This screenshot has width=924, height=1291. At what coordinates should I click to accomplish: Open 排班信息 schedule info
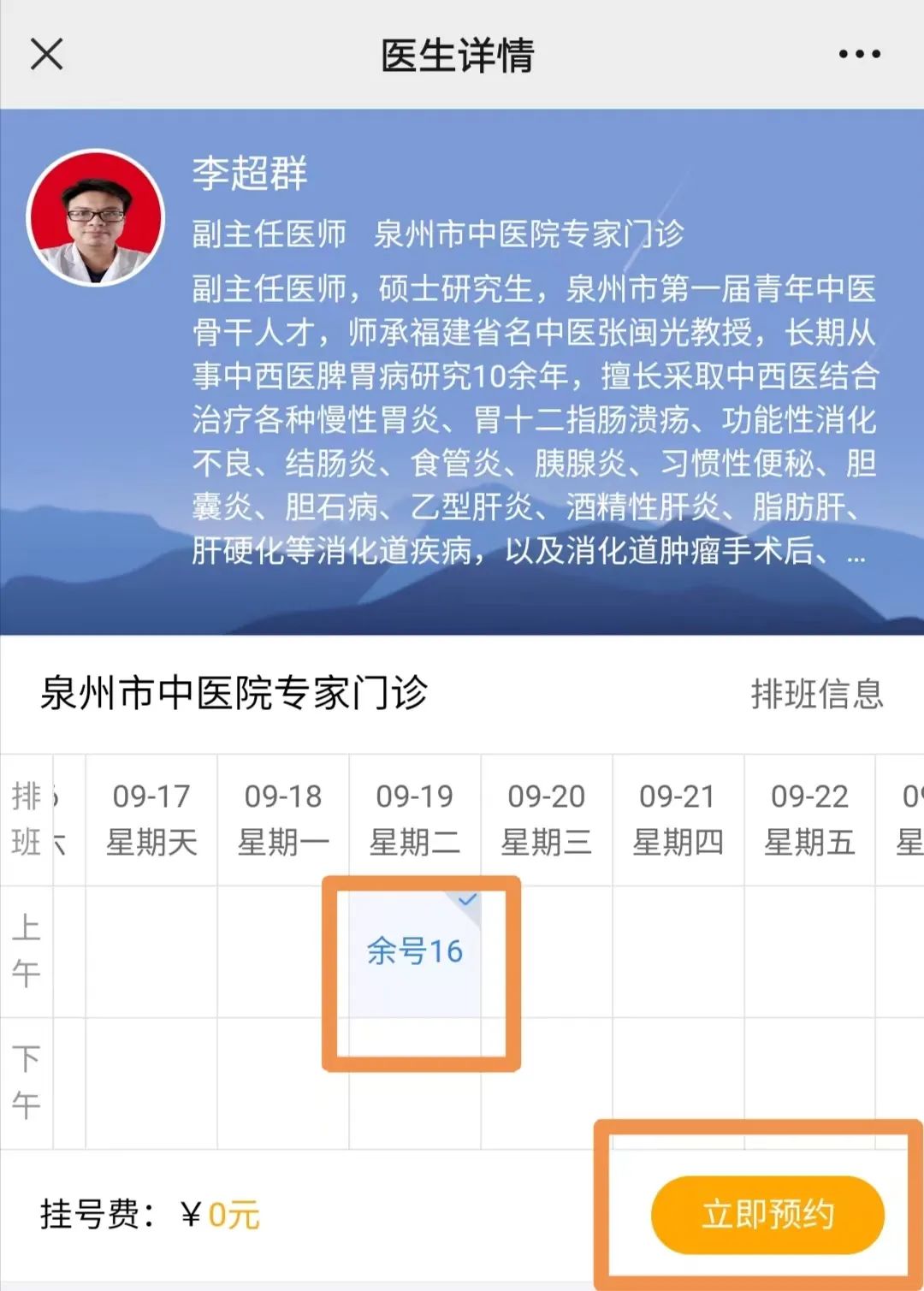816,694
